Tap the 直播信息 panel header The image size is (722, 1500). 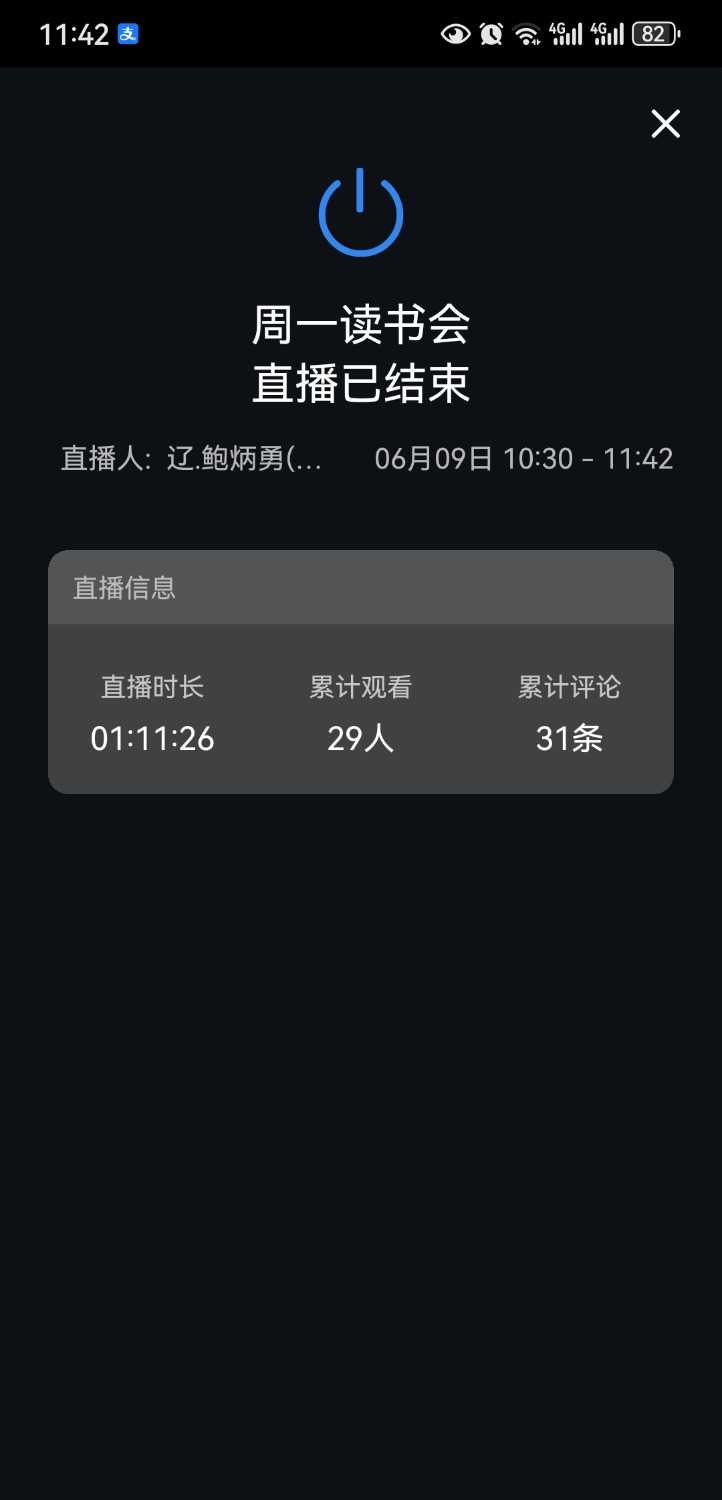[x=123, y=589]
